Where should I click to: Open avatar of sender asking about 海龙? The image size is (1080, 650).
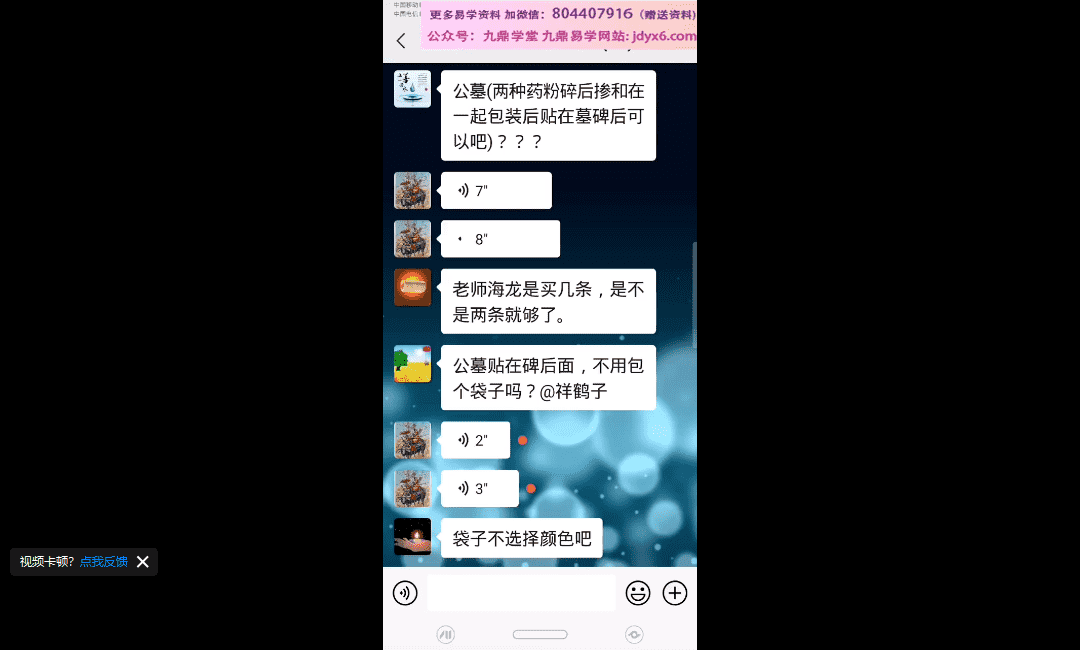(412, 288)
